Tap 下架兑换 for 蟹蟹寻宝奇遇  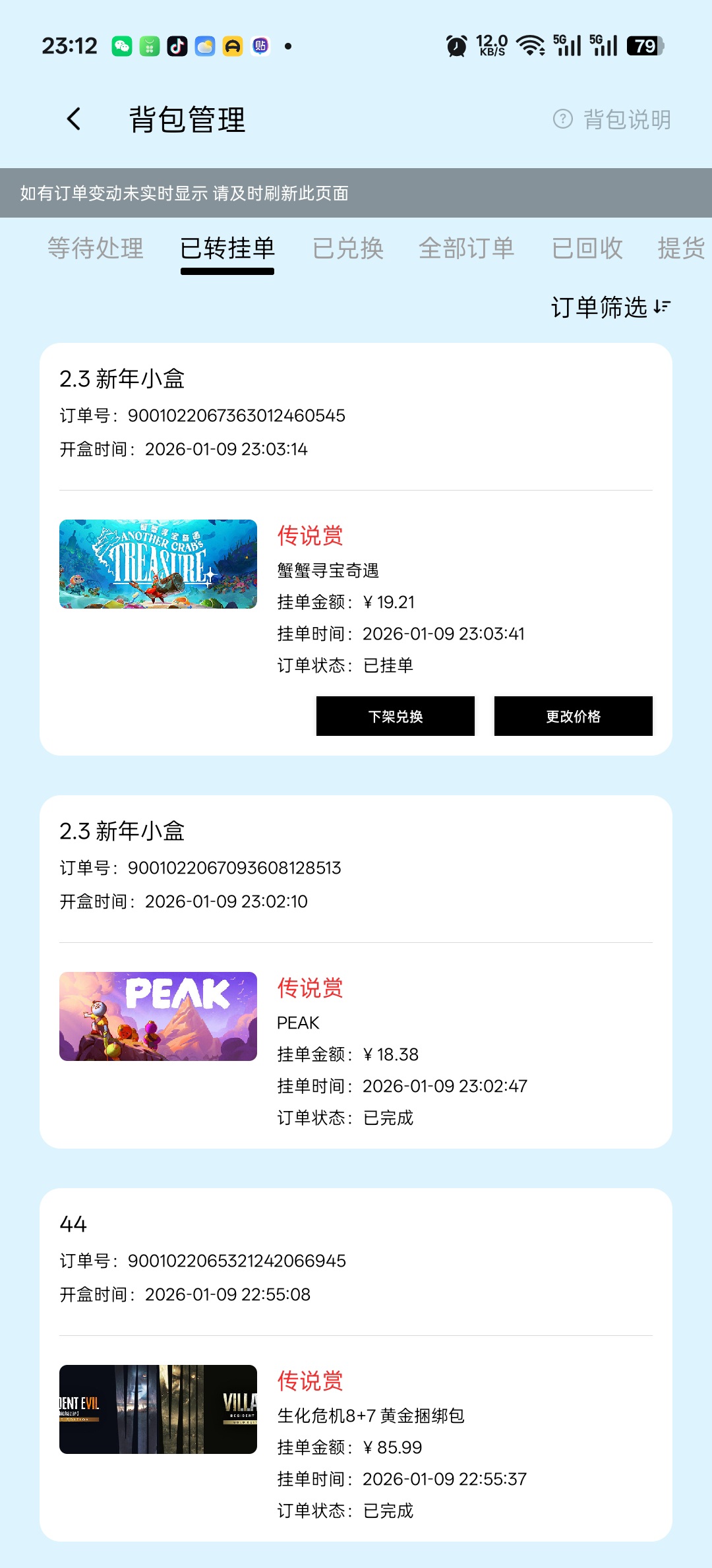pos(396,716)
